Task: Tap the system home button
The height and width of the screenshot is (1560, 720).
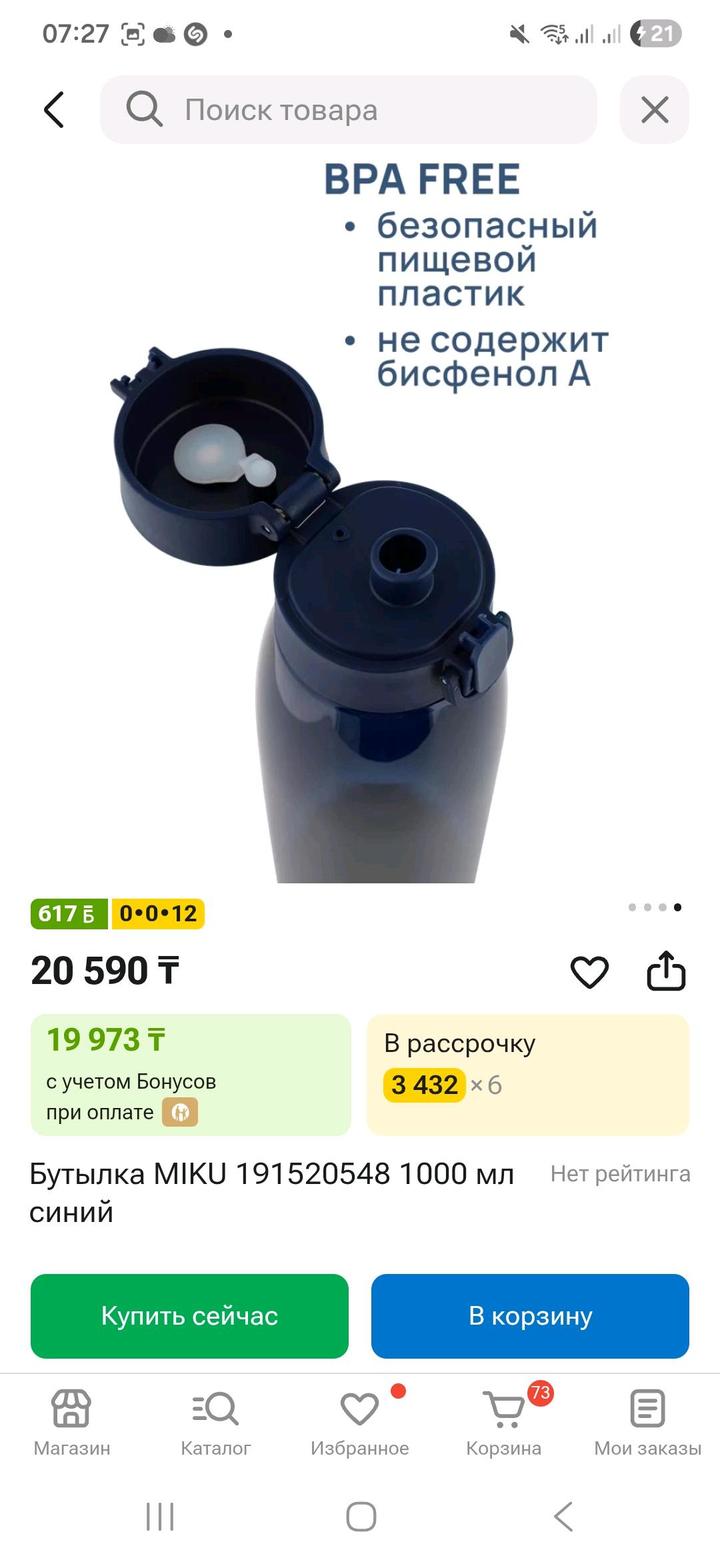Action: [x=360, y=1516]
